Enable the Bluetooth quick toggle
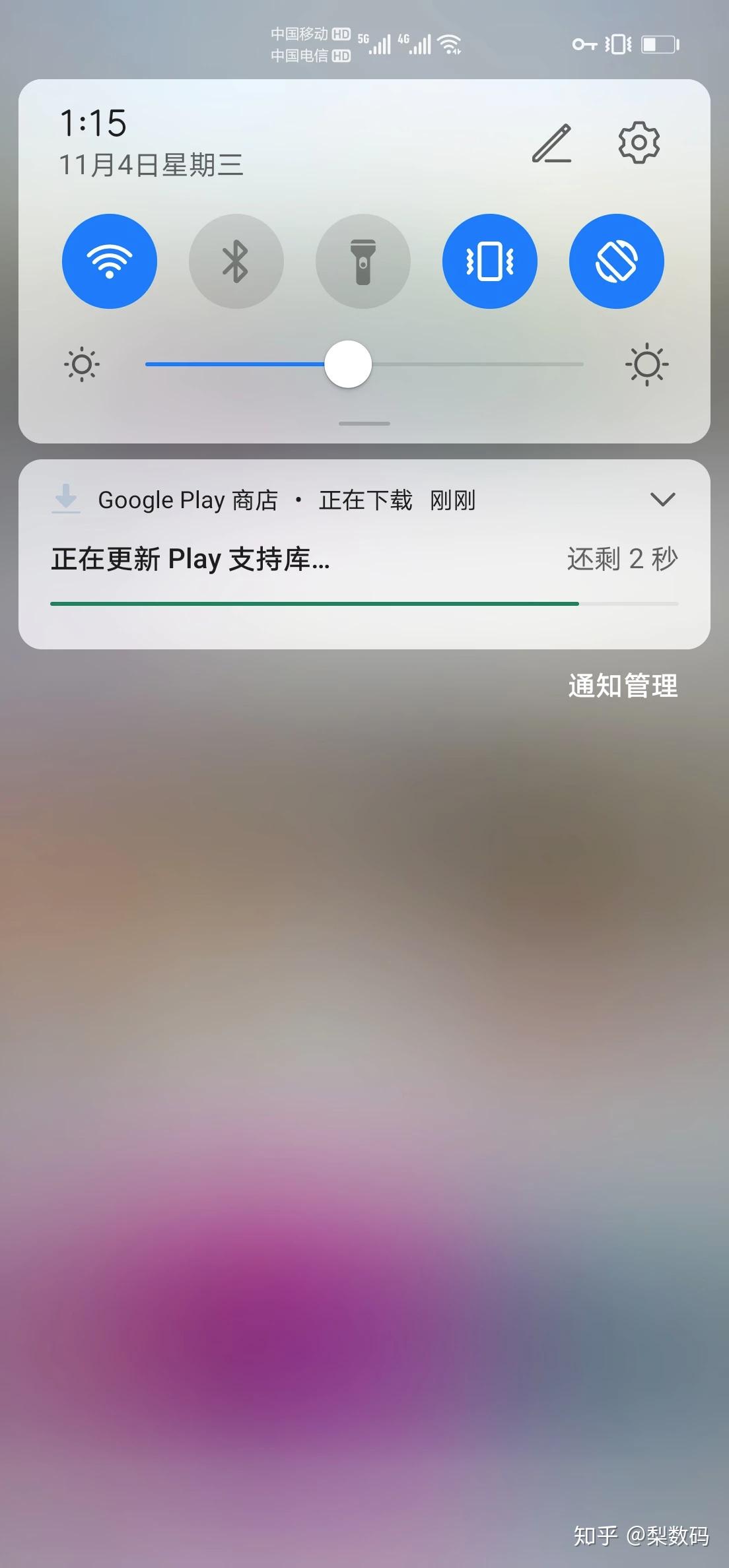Image resolution: width=729 pixels, height=1568 pixels. 236,261
